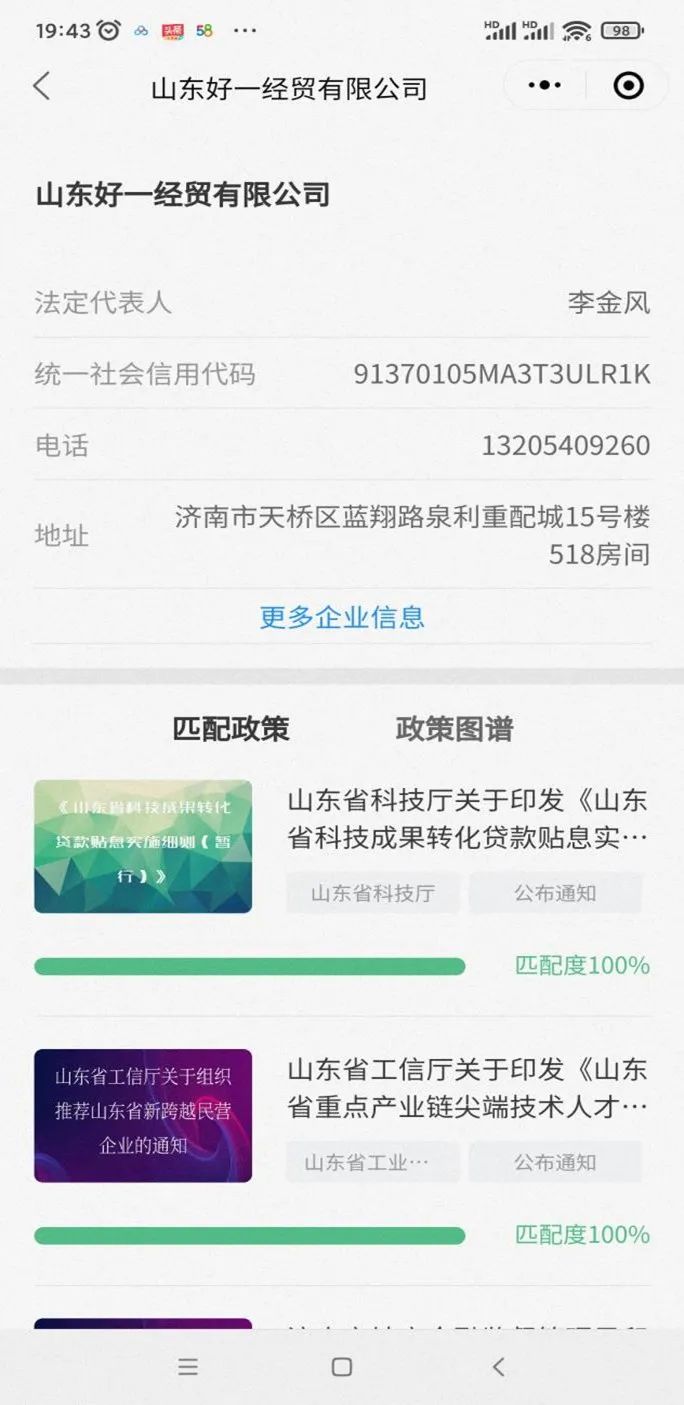Screen dimensions: 684x1405
Task: Open the 山东省科技厅 loan-interest subsidy policy
Action: click(467, 819)
